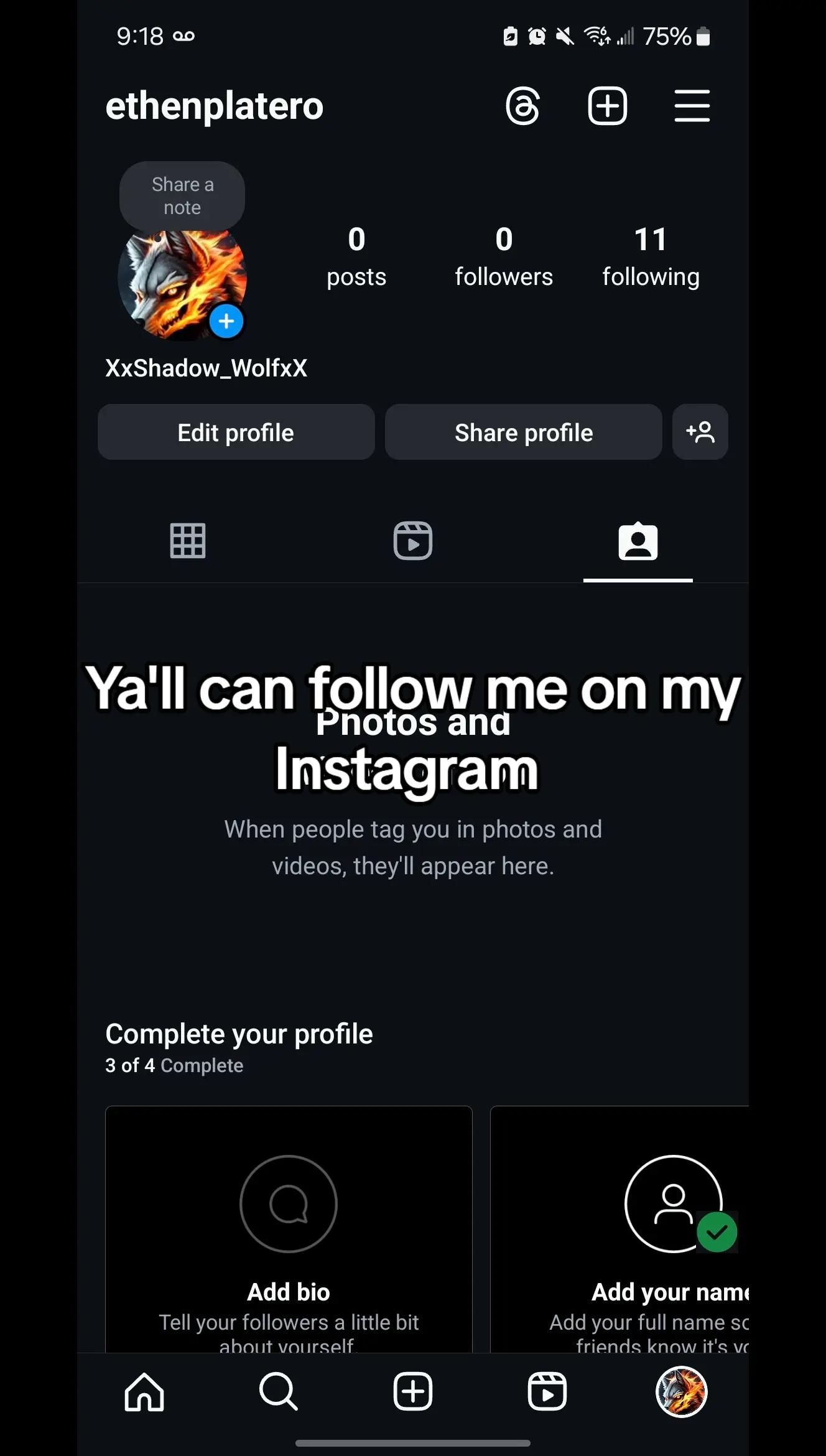The height and width of the screenshot is (1456, 826).
Task: Open discover people icon button
Action: 700,432
